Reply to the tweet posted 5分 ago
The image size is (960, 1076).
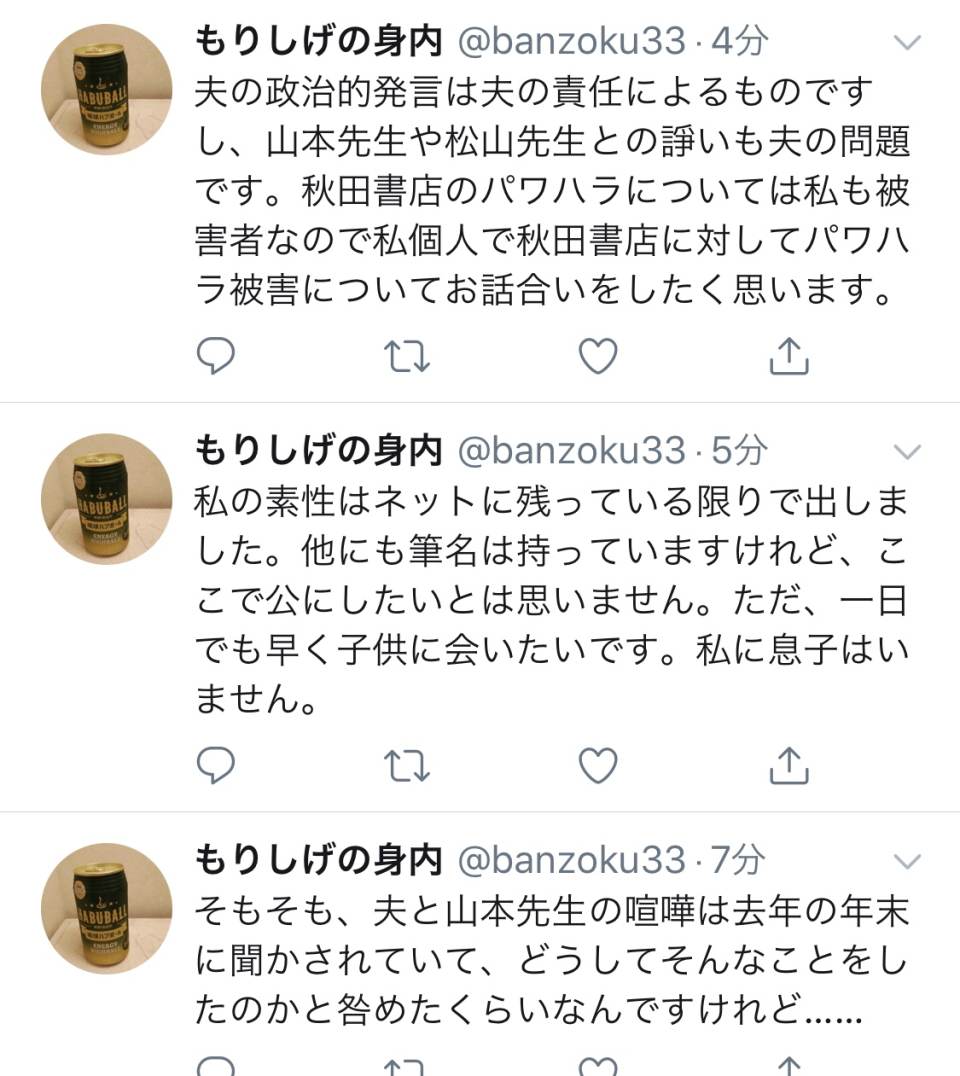215,765
